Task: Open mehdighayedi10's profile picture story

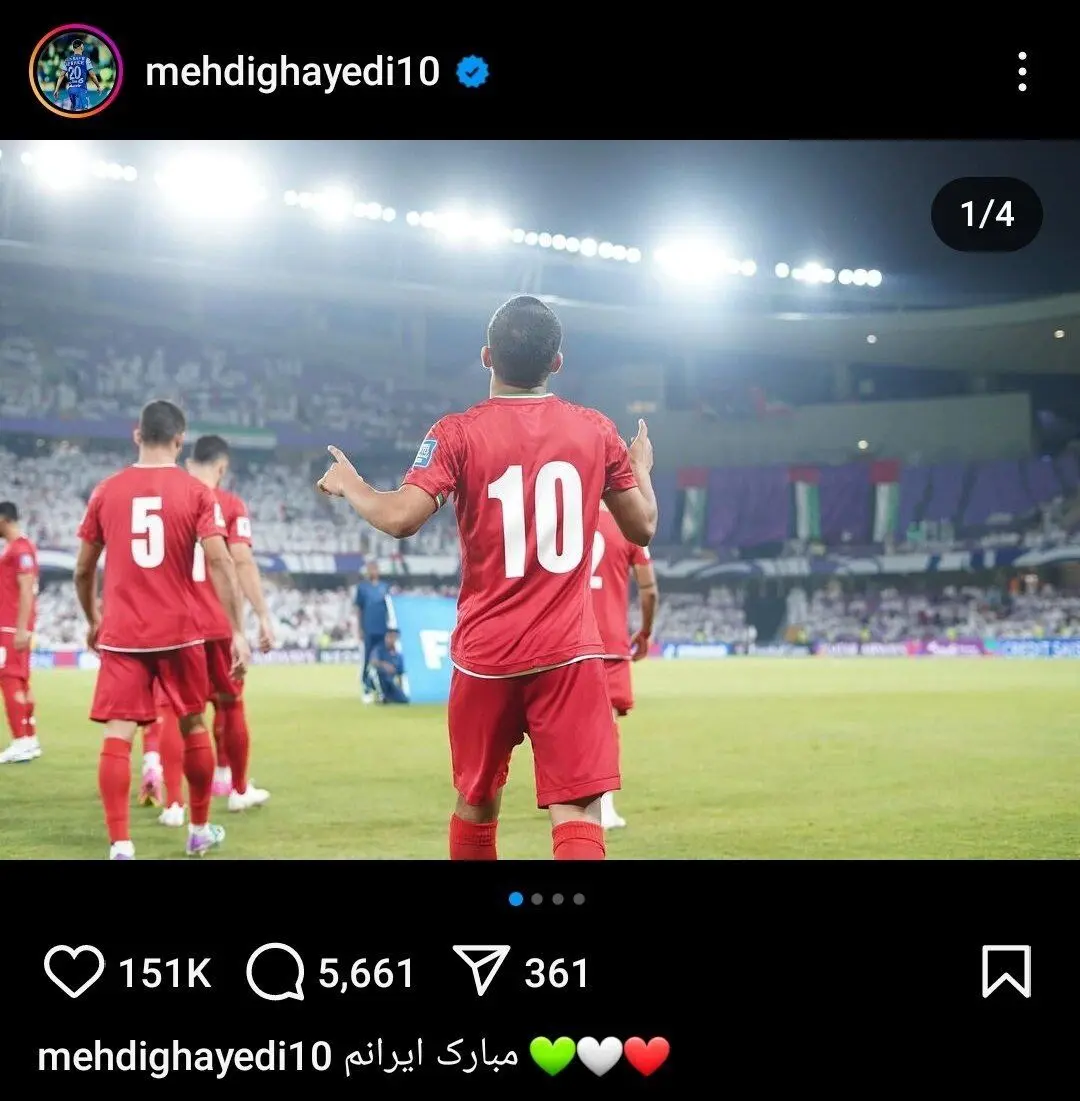Action: pyautogui.click(x=75, y=72)
